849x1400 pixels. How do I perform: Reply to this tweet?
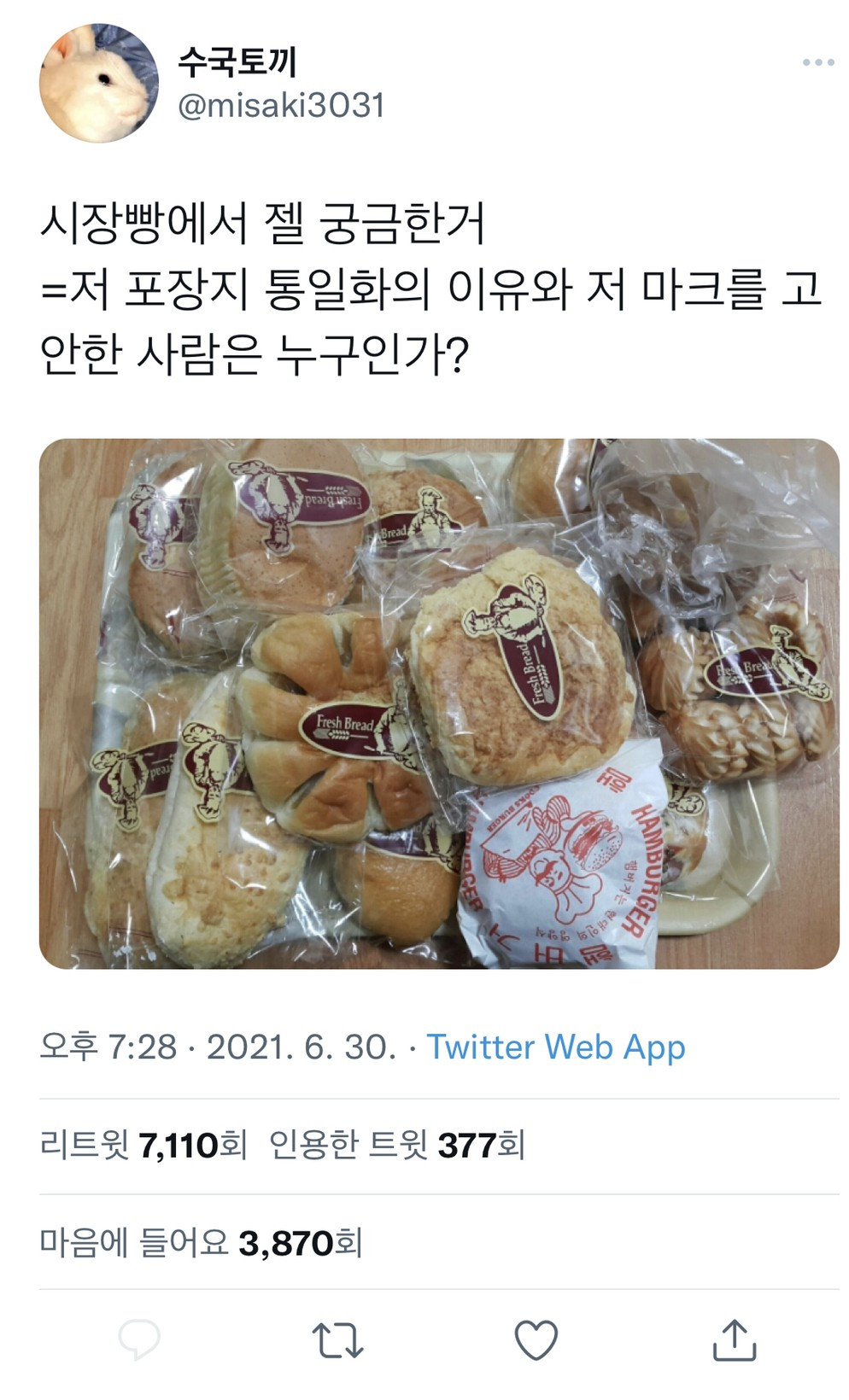[139, 1339]
